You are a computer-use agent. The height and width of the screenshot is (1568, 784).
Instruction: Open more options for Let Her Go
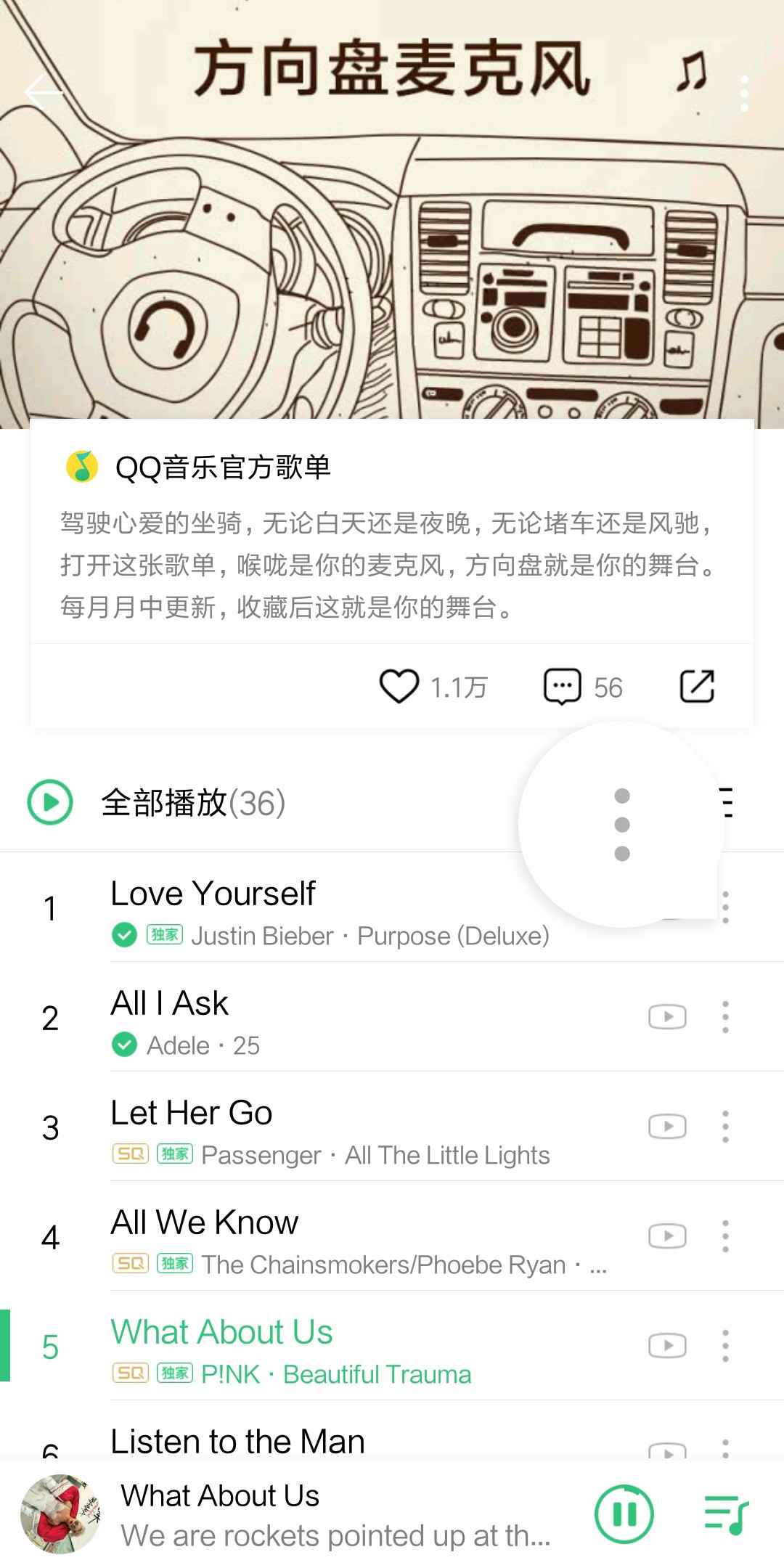[x=725, y=1127]
